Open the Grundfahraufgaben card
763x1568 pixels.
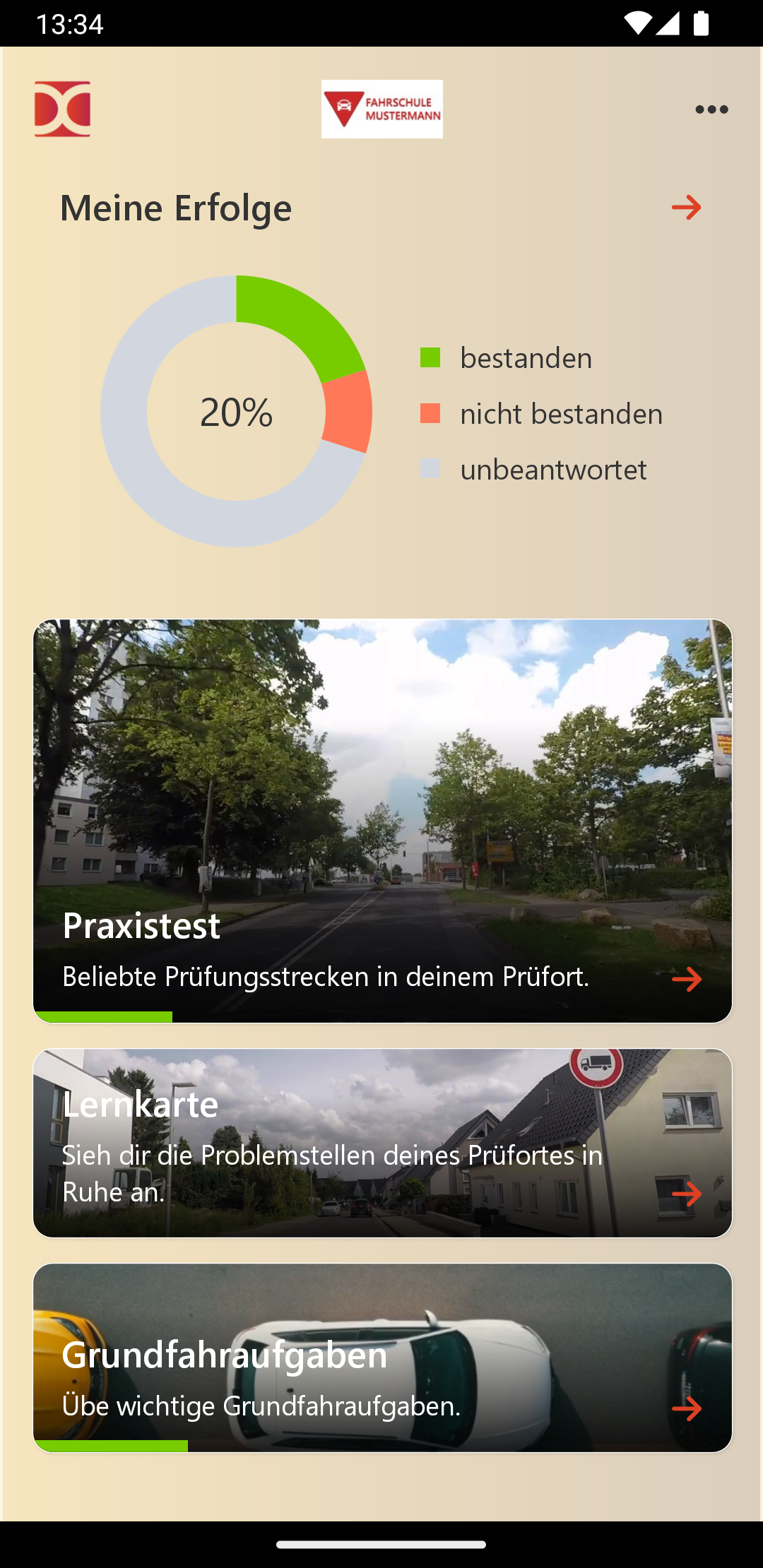[x=382, y=1358]
